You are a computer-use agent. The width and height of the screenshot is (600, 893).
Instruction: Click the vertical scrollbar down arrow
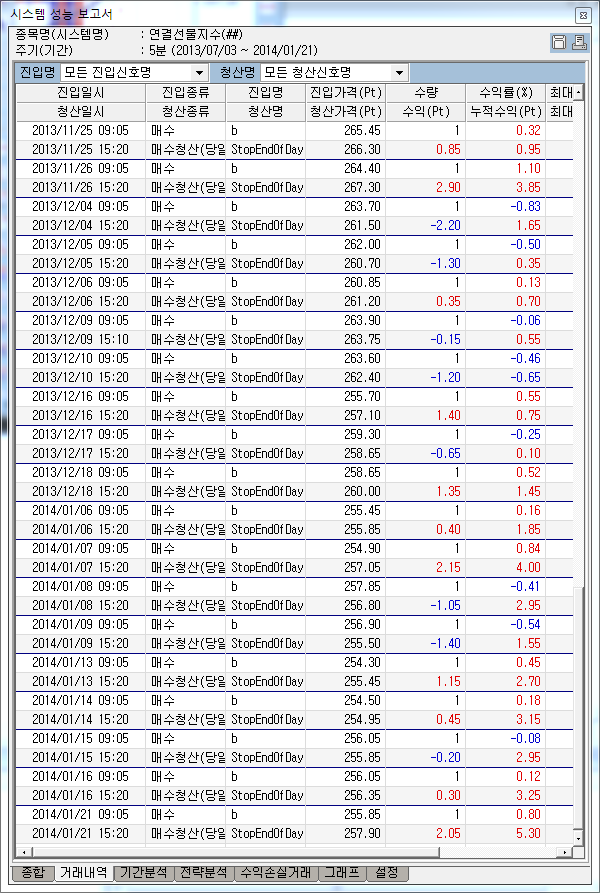578,838
